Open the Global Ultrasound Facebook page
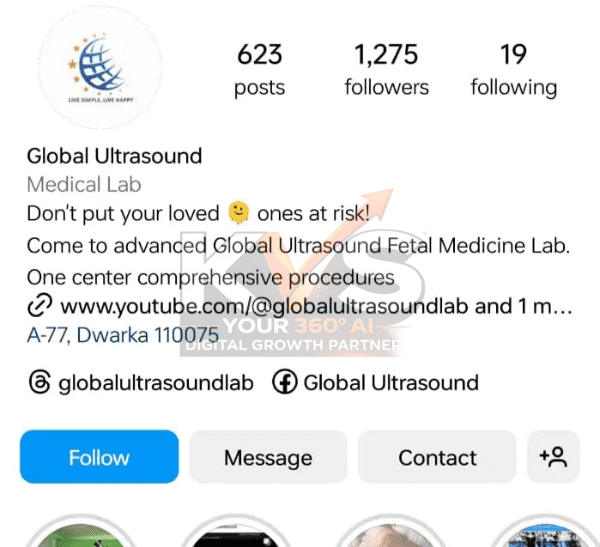This screenshot has height=547, width=600. tap(376, 382)
